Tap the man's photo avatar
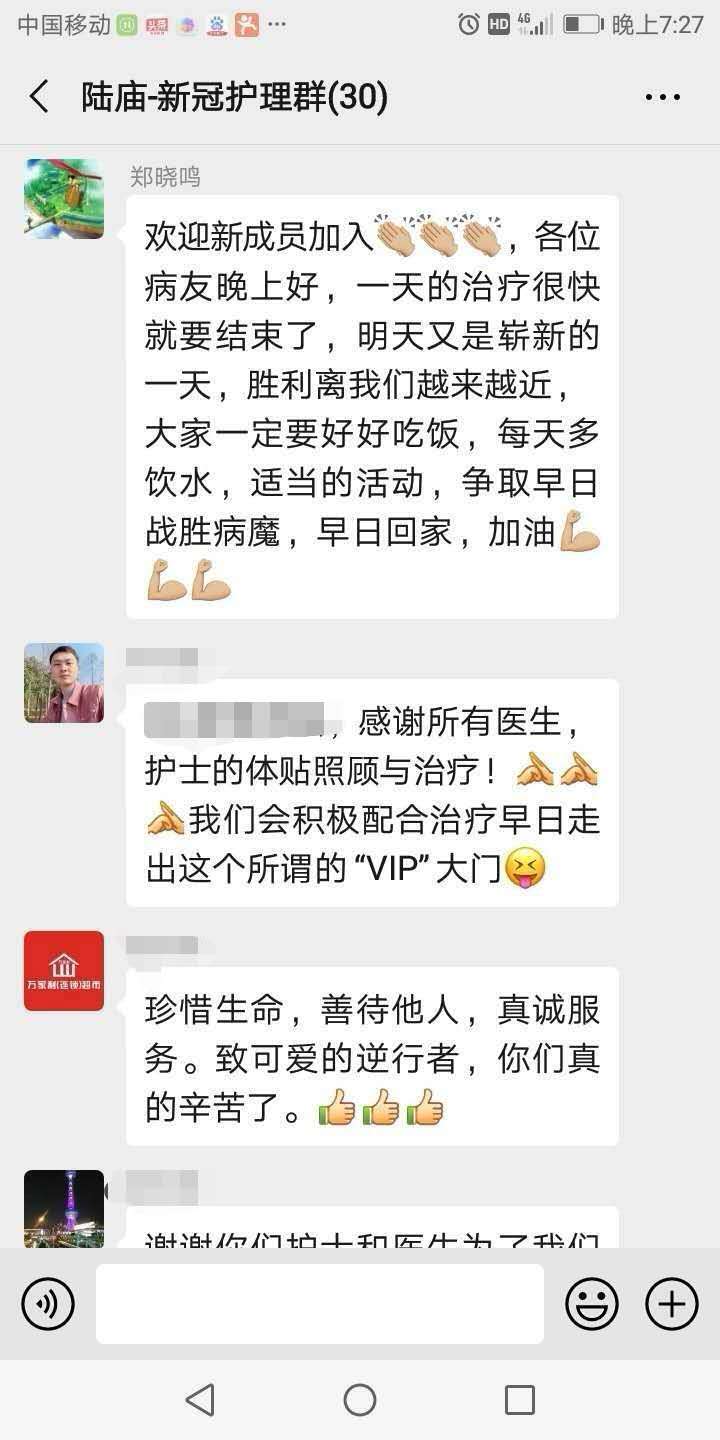720x1440 pixels. 64,683
